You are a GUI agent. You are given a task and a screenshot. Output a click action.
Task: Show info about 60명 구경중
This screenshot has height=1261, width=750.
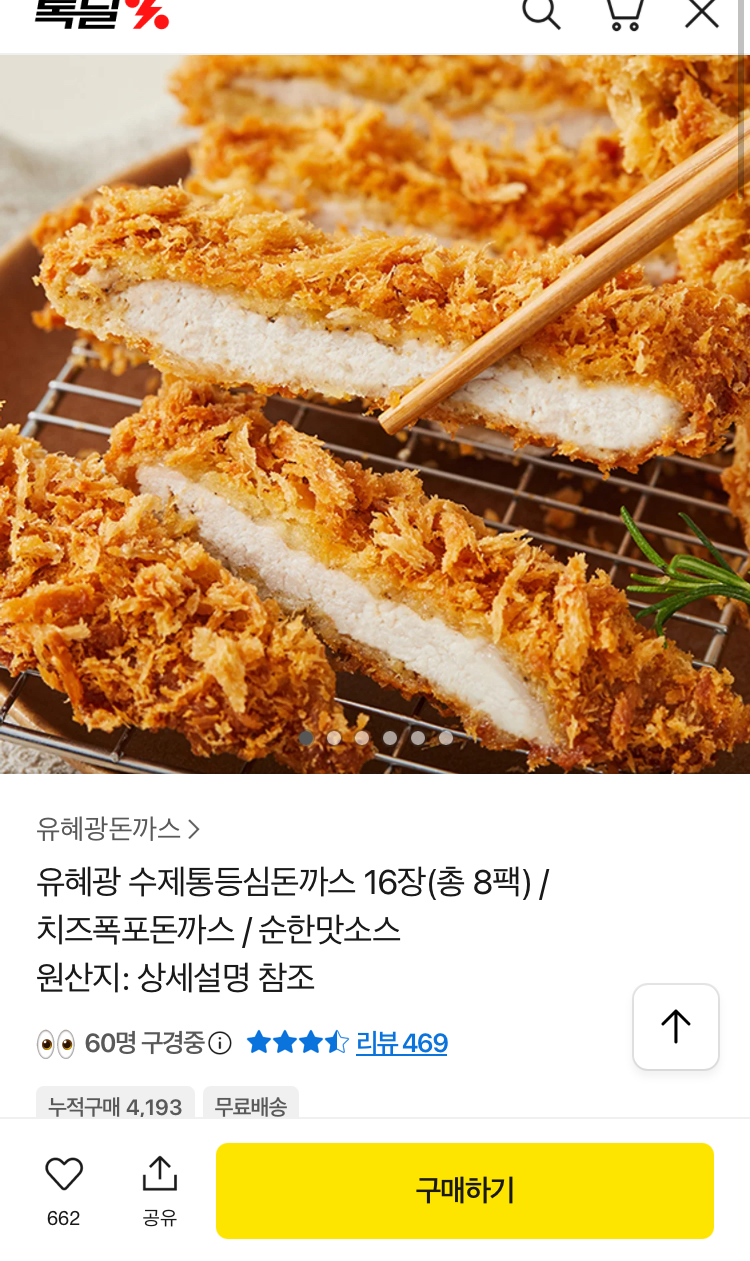point(220,1043)
